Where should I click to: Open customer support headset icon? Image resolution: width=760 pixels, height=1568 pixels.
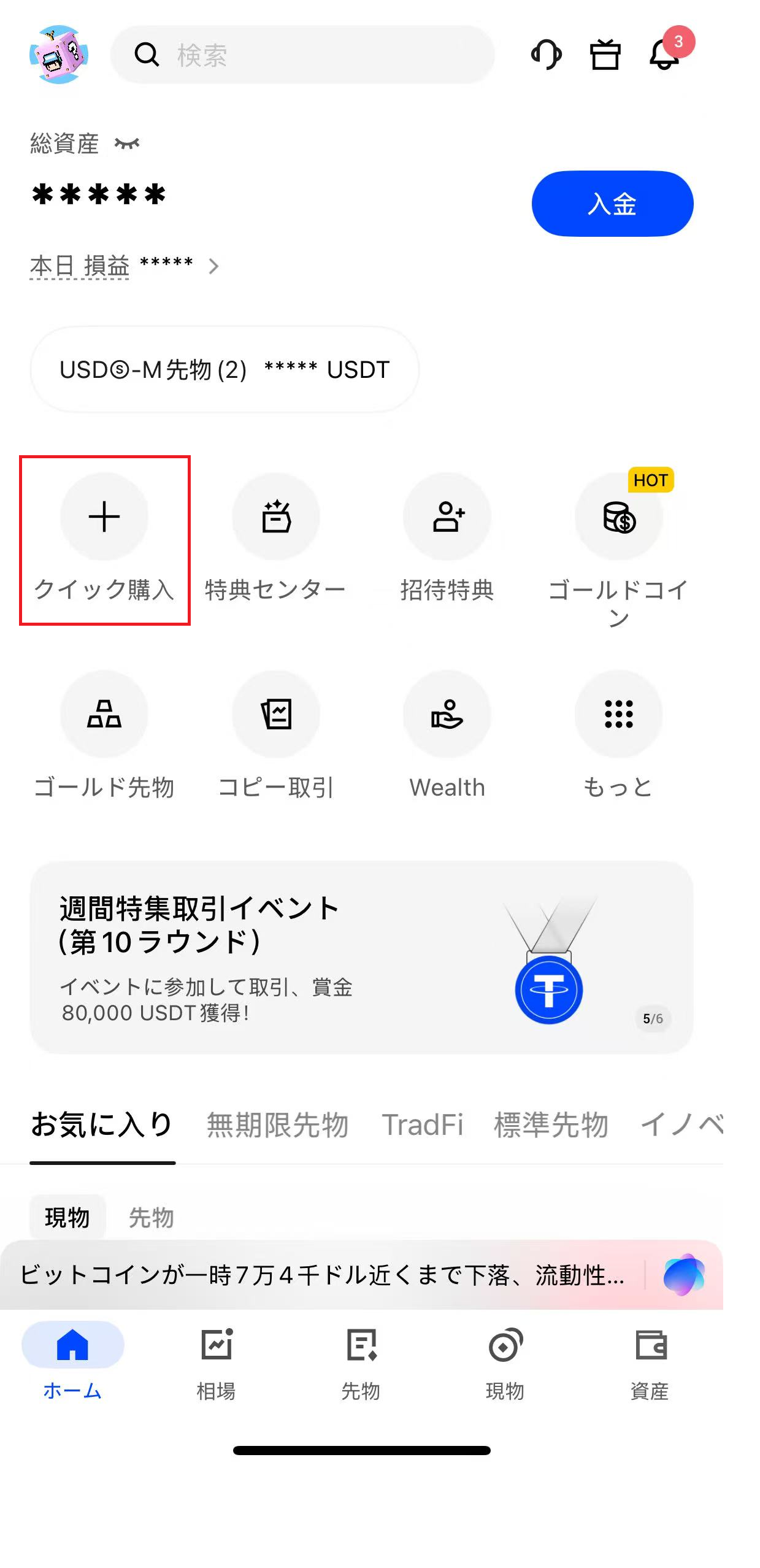(546, 55)
